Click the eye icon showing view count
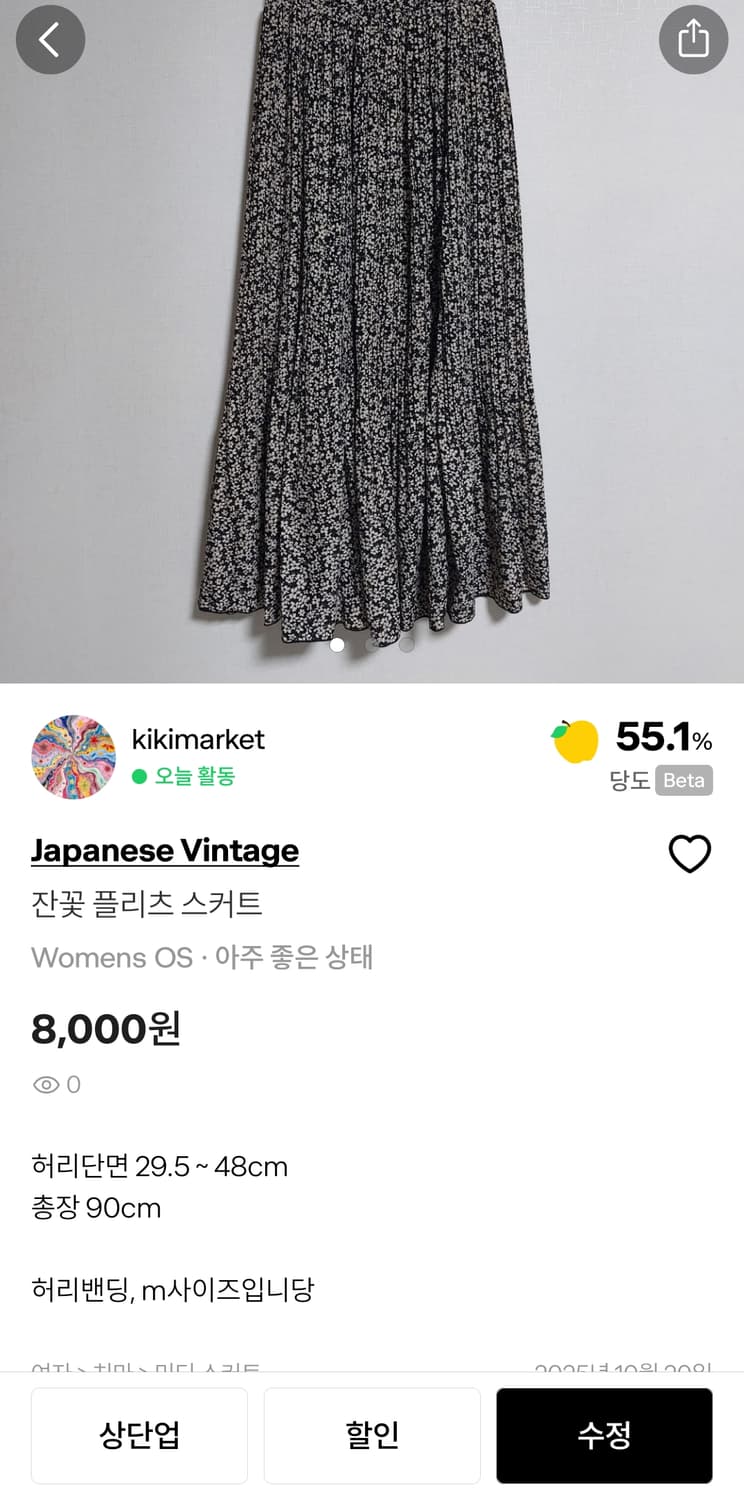Screen dimensions: 744x1500 (x=44, y=1084)
